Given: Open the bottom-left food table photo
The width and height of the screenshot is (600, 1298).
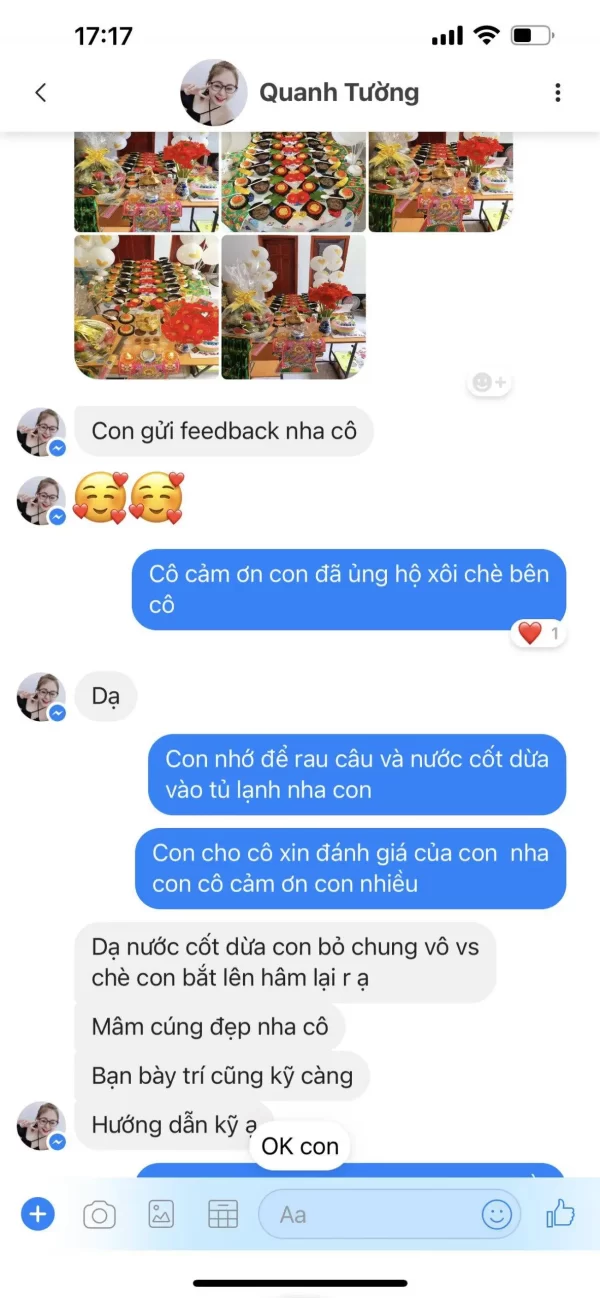Looking at the screenshot, I should (146, 306).
